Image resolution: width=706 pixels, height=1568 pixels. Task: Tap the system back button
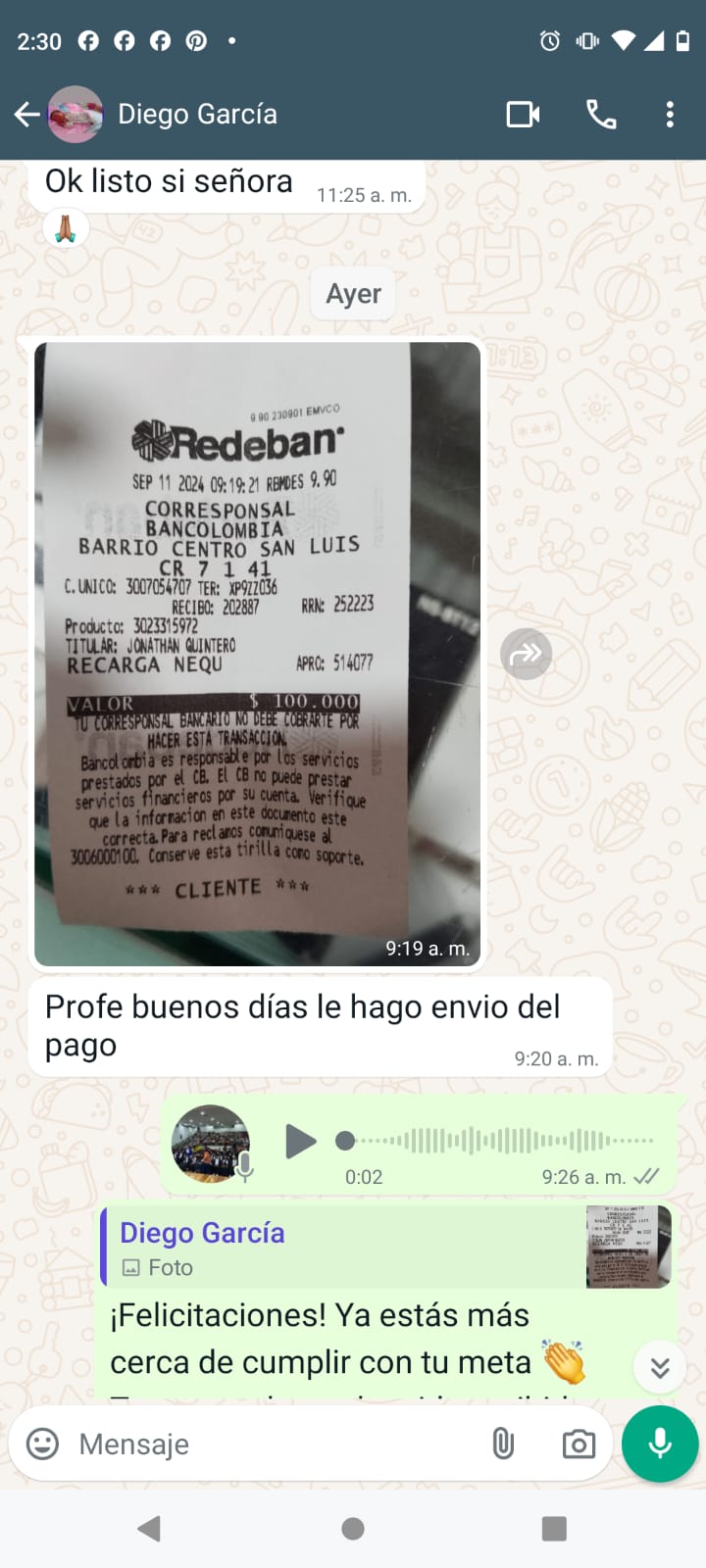pyautogui.click(x=149, y=1529)
